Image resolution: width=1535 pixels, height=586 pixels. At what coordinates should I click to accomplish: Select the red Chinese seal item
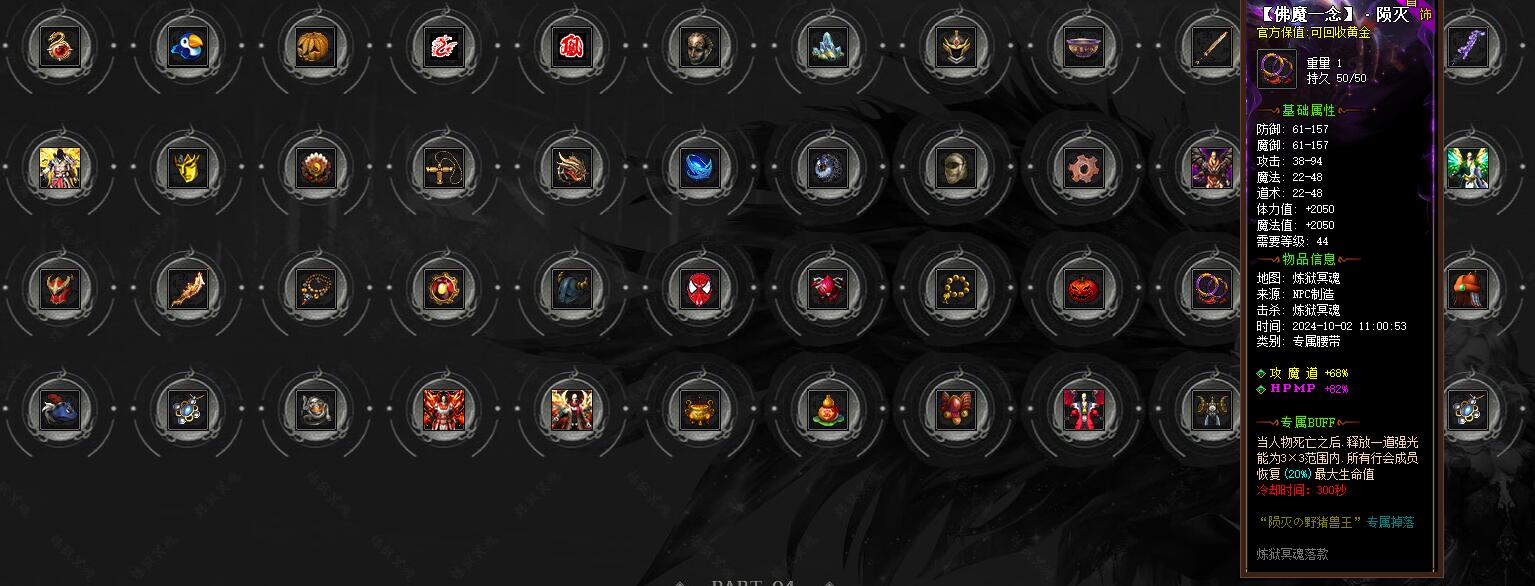click(x=572, y=47)
